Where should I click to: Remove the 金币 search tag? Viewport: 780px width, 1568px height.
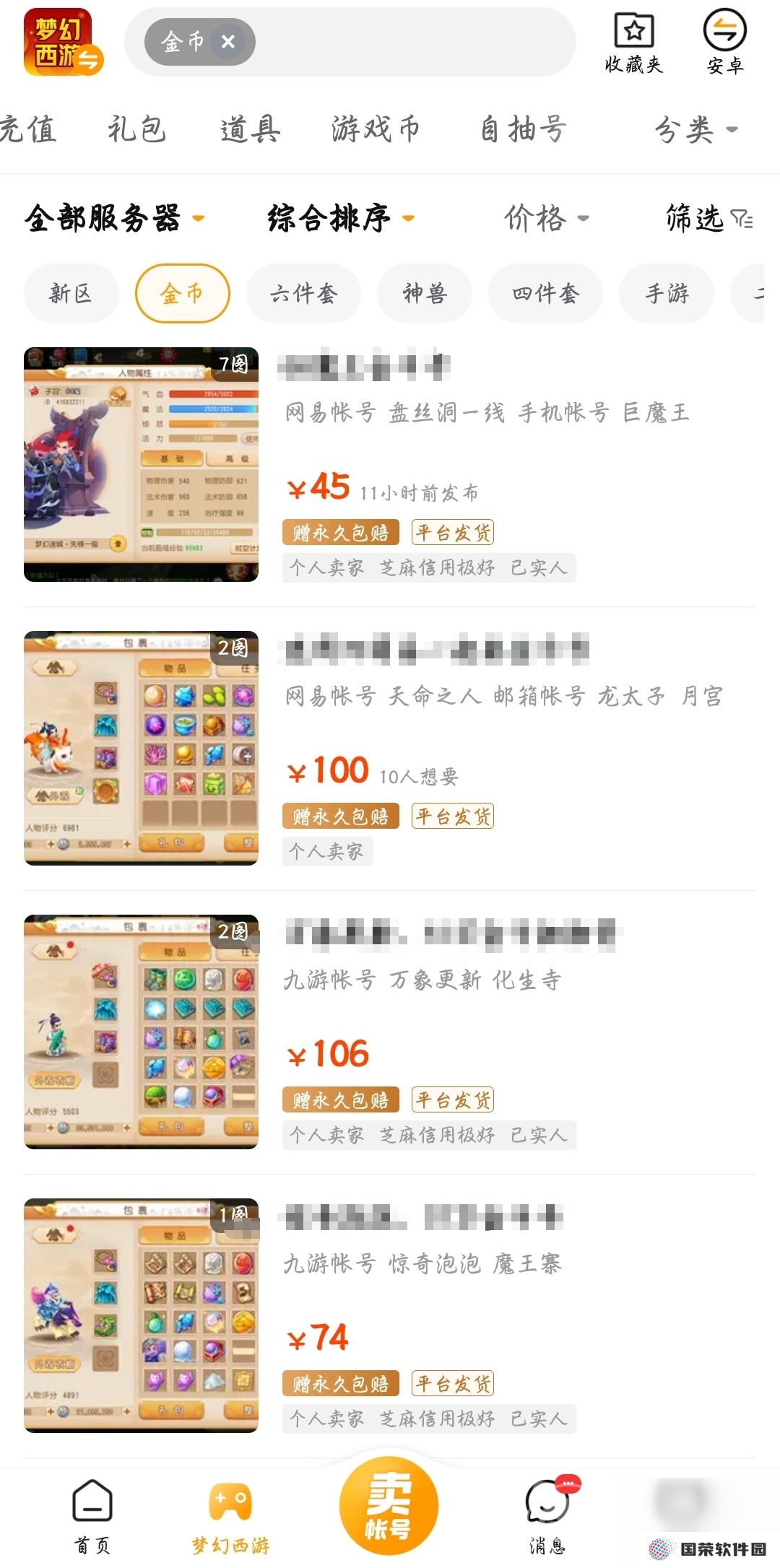click(x=228, y=42)
